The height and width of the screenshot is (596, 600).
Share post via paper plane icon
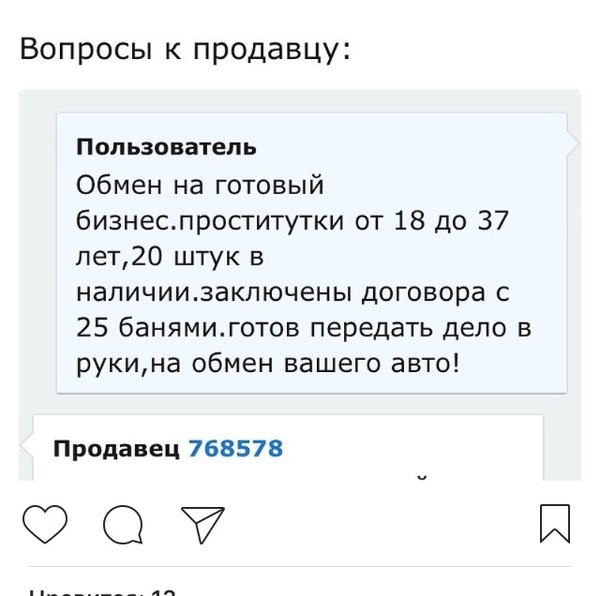pos(203,524)
